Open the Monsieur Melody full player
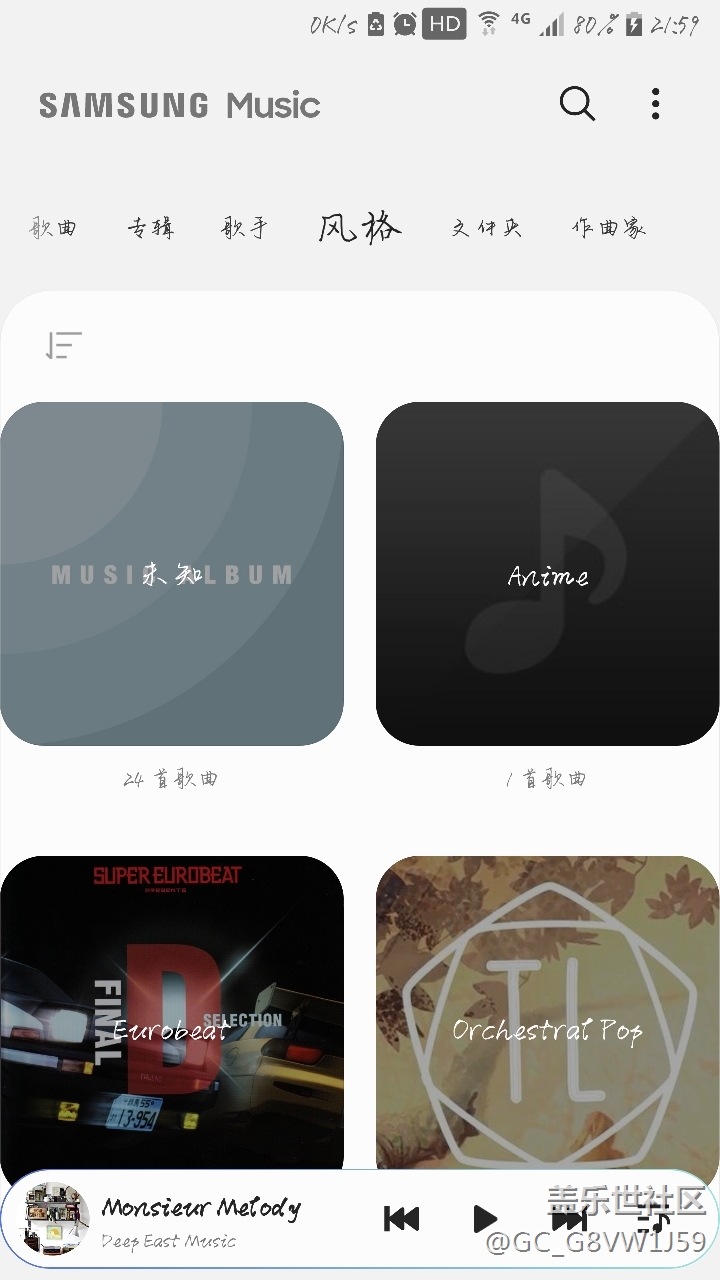This screenshot has width=720, height=1280. 200,1218
